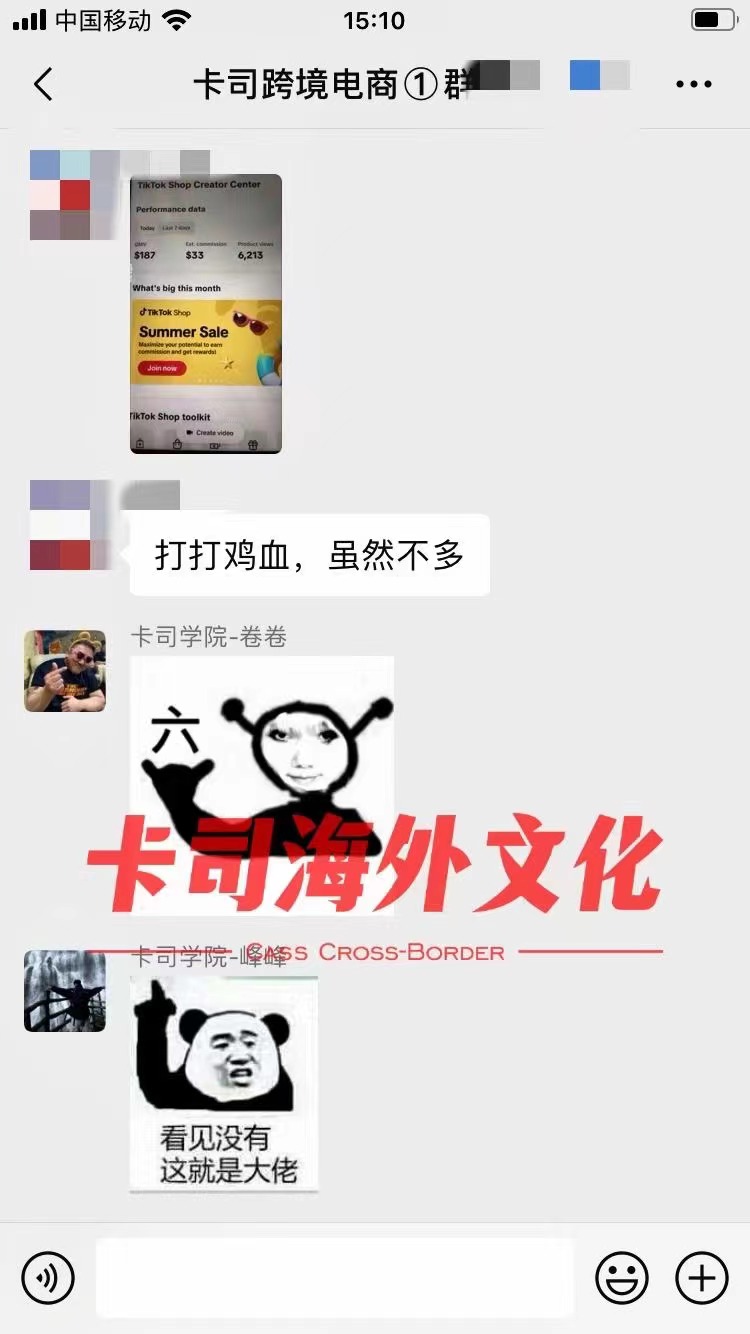Tap the message text field
The width and height of the screenshot is (750, 1334).
coord(335,1277)
